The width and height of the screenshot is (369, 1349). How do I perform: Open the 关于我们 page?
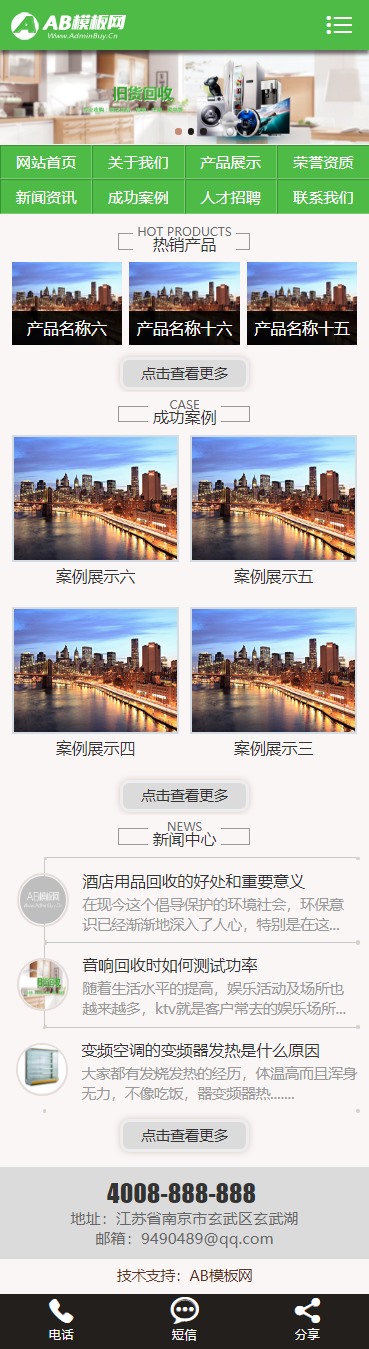pyautogui.click(x=138, y=163)
